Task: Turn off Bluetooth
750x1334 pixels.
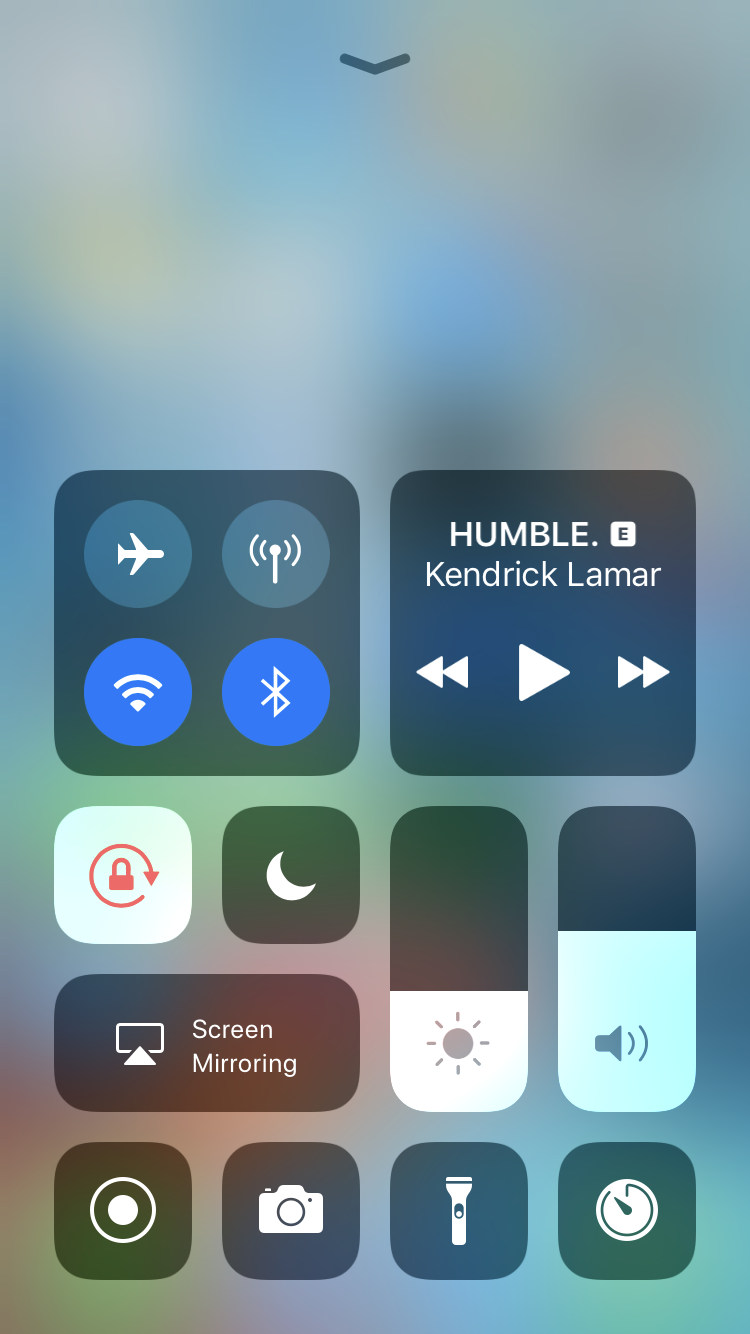Action: tap(275, 692)
